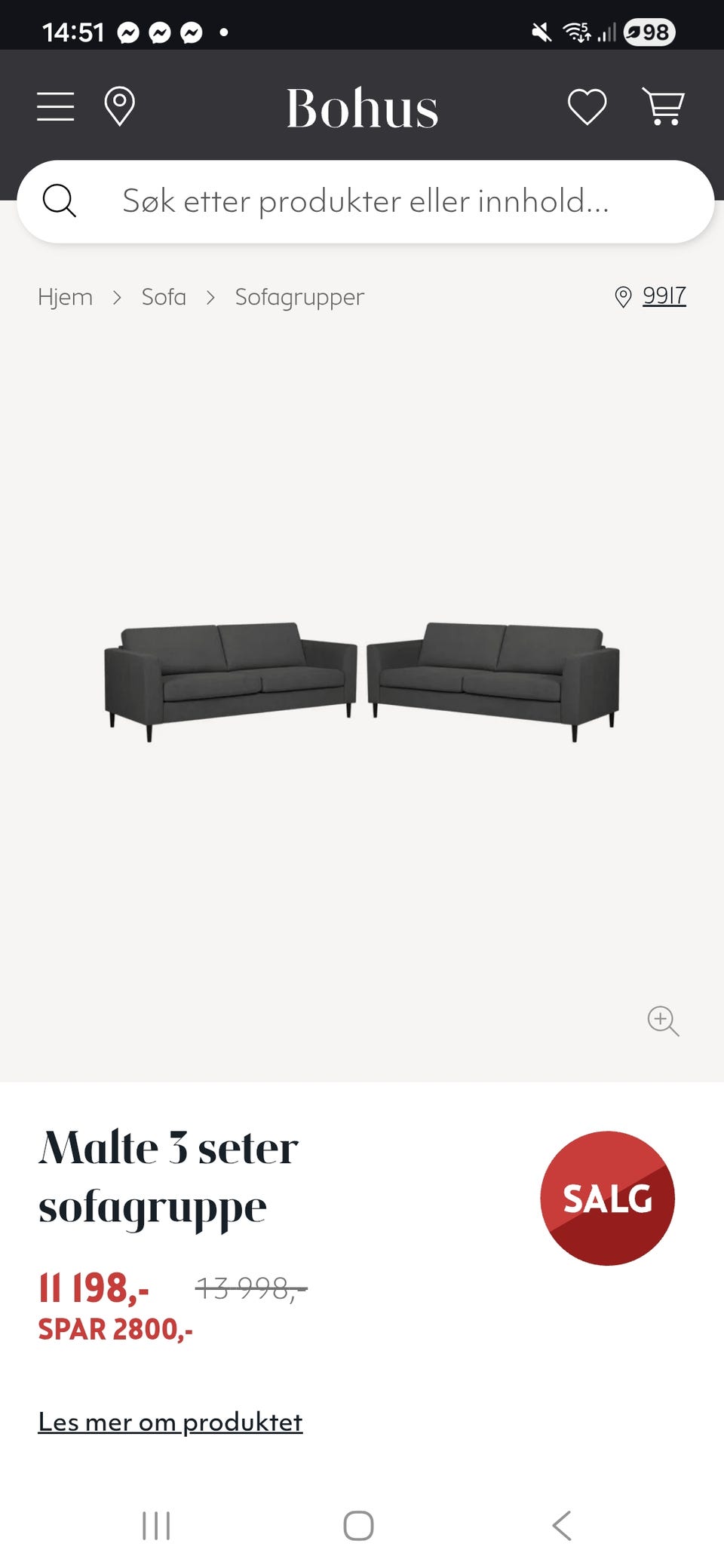Enlarge the Malte sofa product image

coord(362,678)
